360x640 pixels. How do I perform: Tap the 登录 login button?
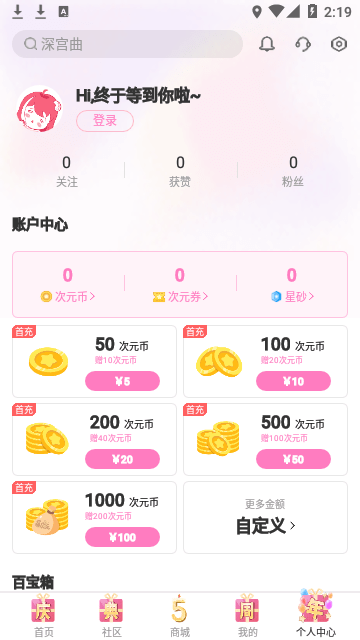[x=105, y=121]
